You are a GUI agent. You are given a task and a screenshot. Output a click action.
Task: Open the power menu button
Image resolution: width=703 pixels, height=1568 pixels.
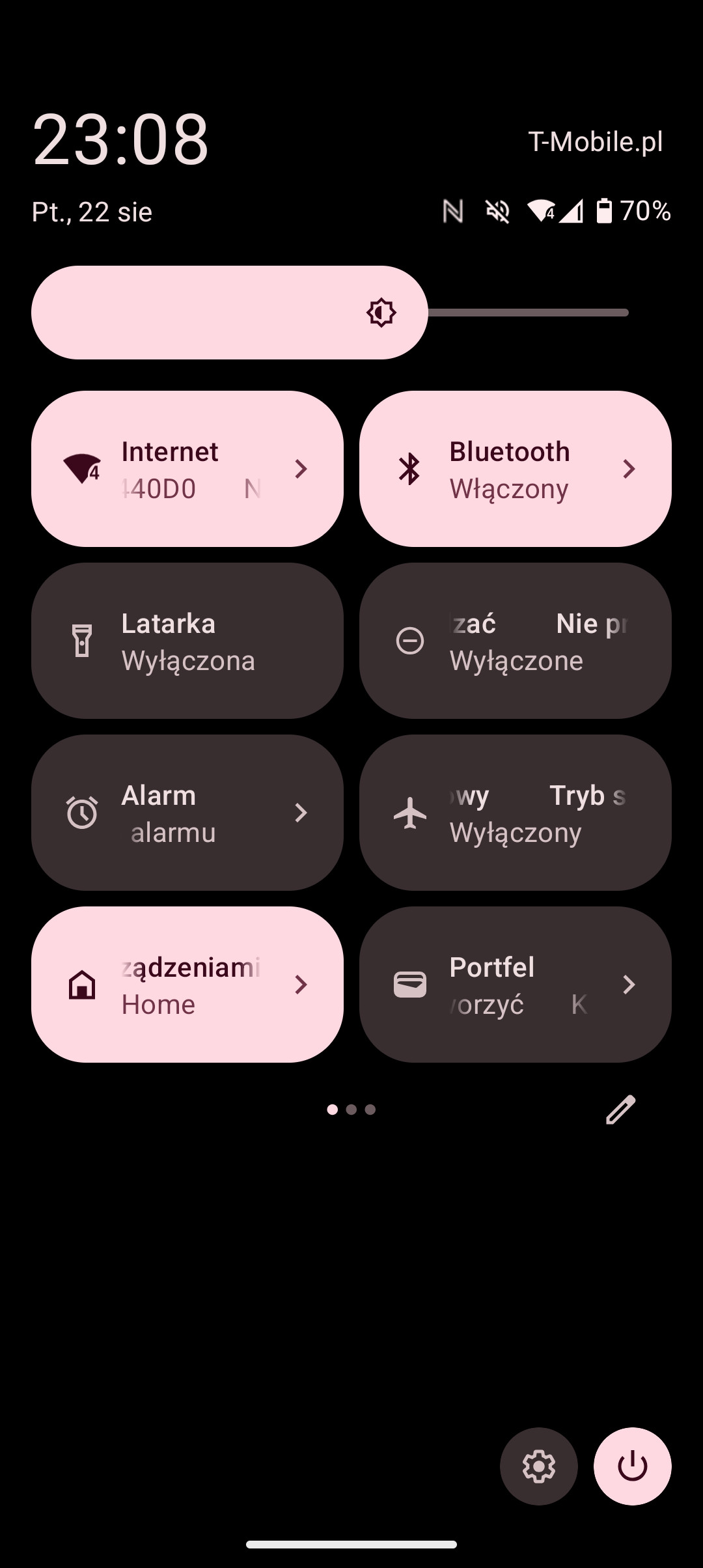tap(633, 1466)
